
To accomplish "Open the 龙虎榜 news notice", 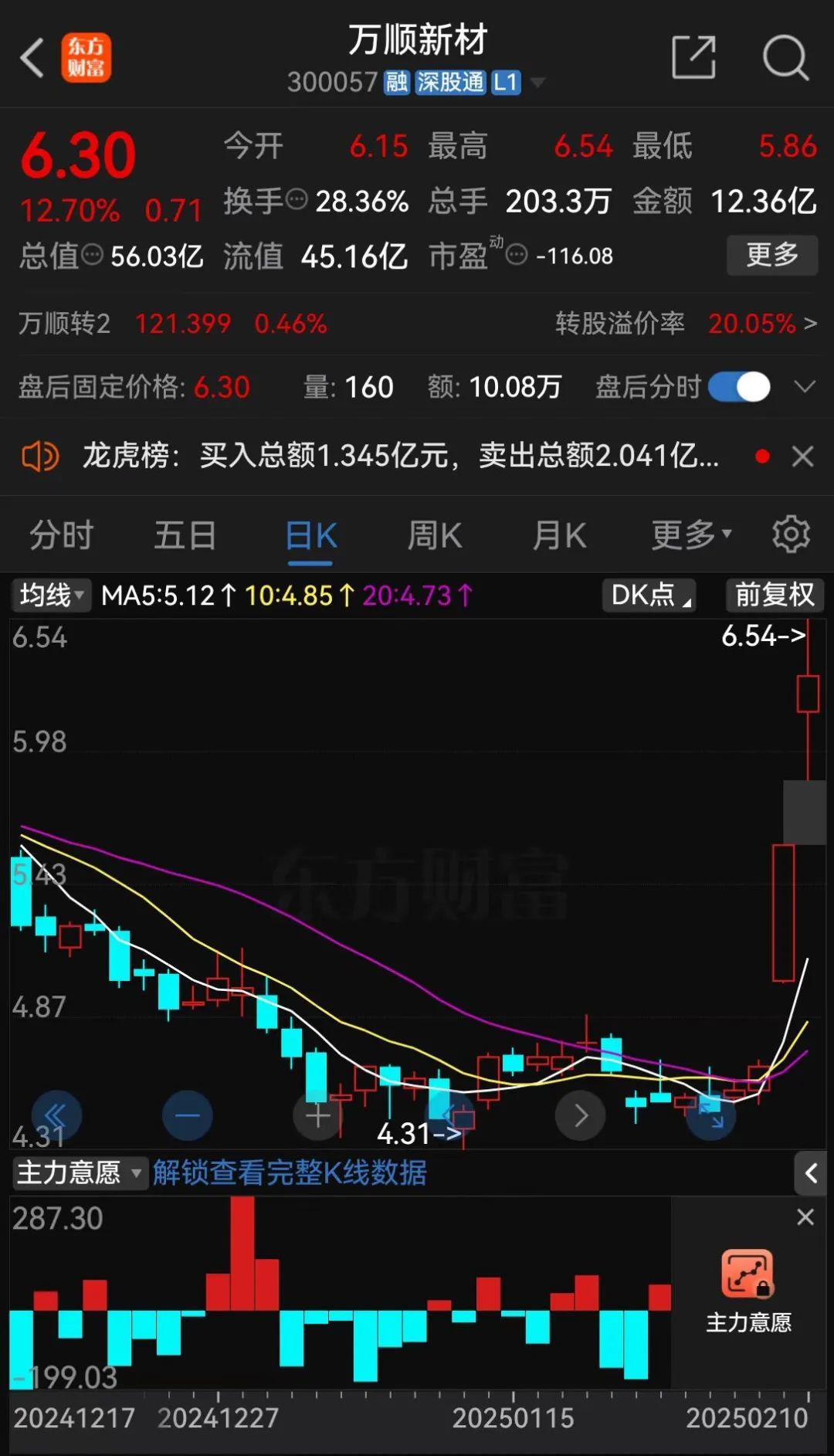I will pos(400,456).
